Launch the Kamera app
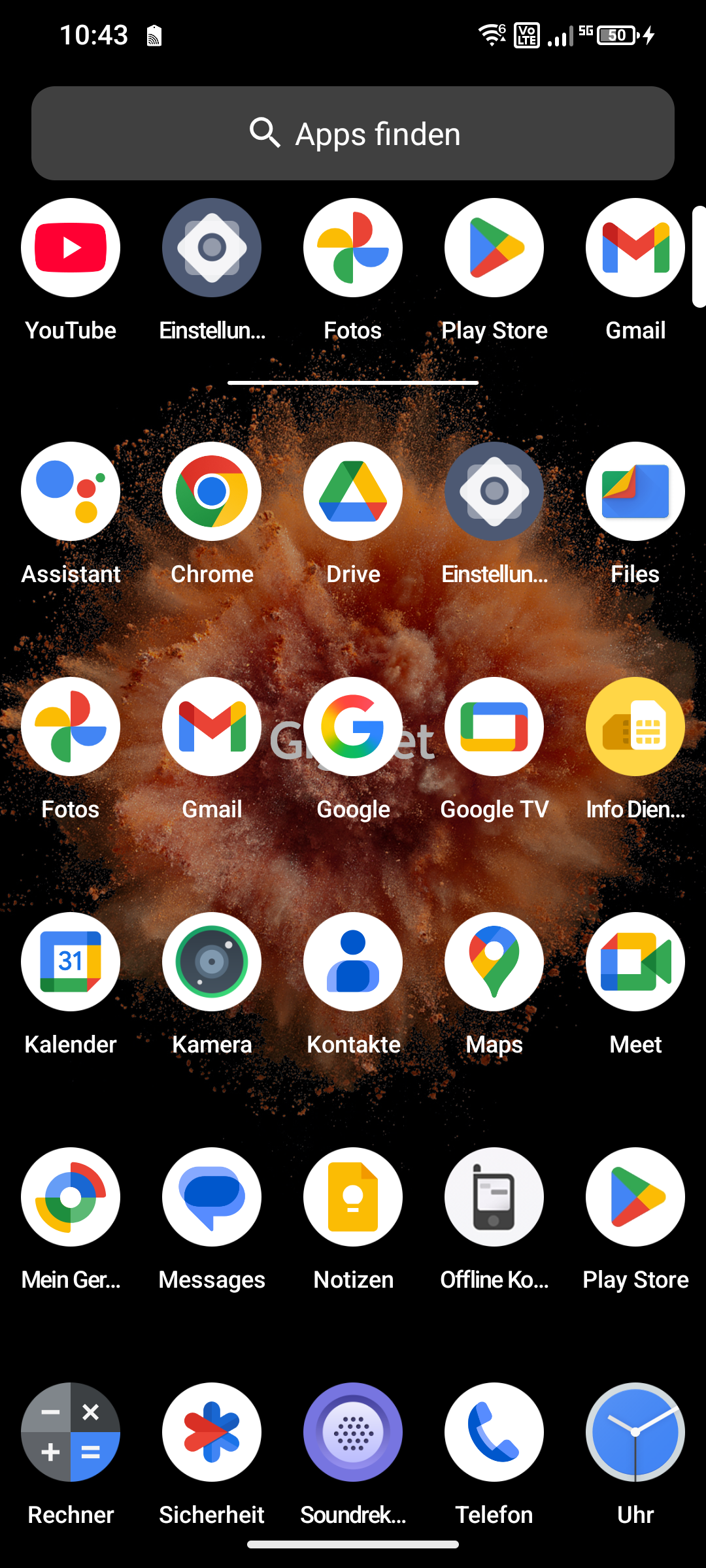Viewport: 706px width, 1568px height. [x=211, y=962]
